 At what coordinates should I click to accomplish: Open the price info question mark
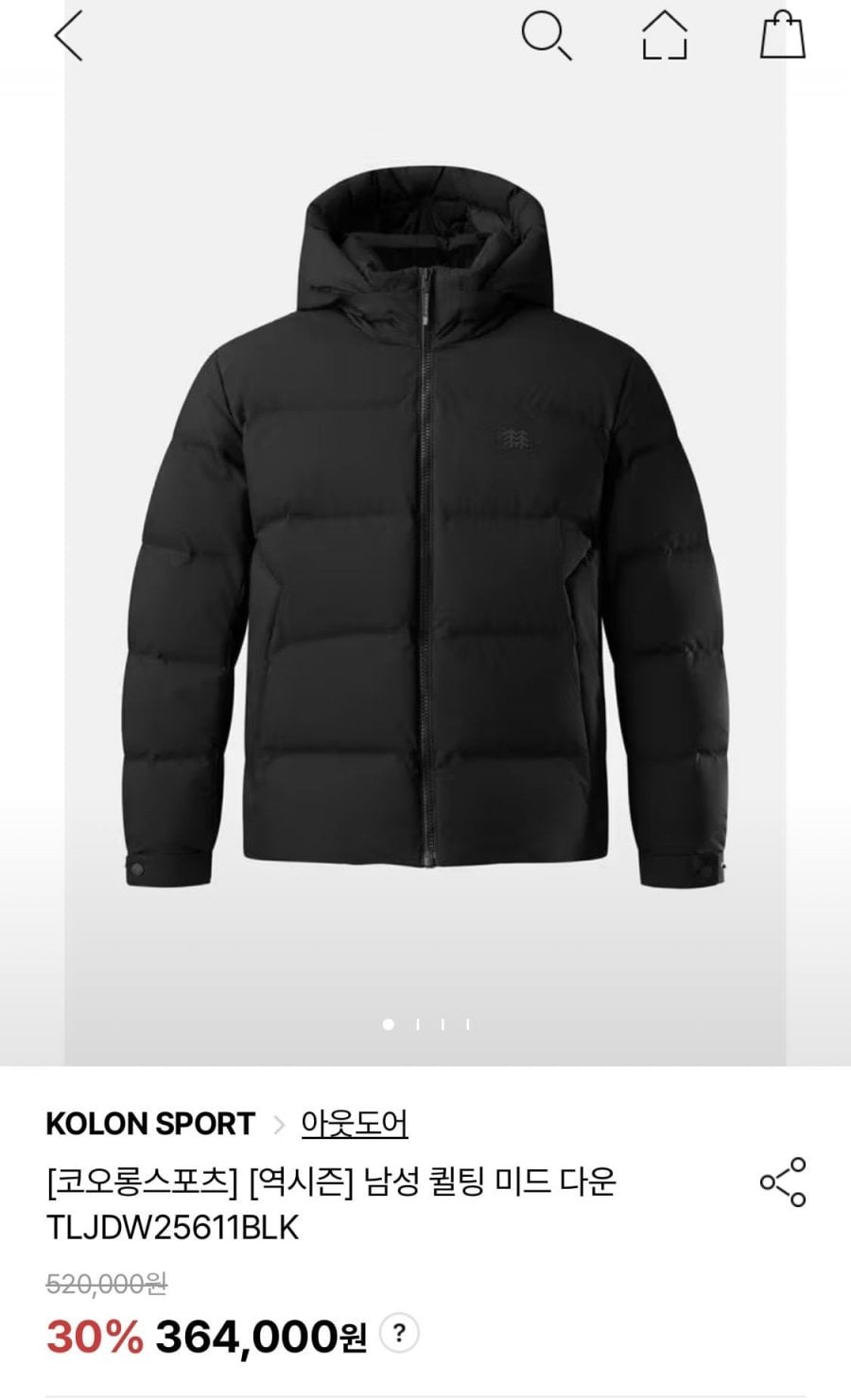(x=399, y=1334)
